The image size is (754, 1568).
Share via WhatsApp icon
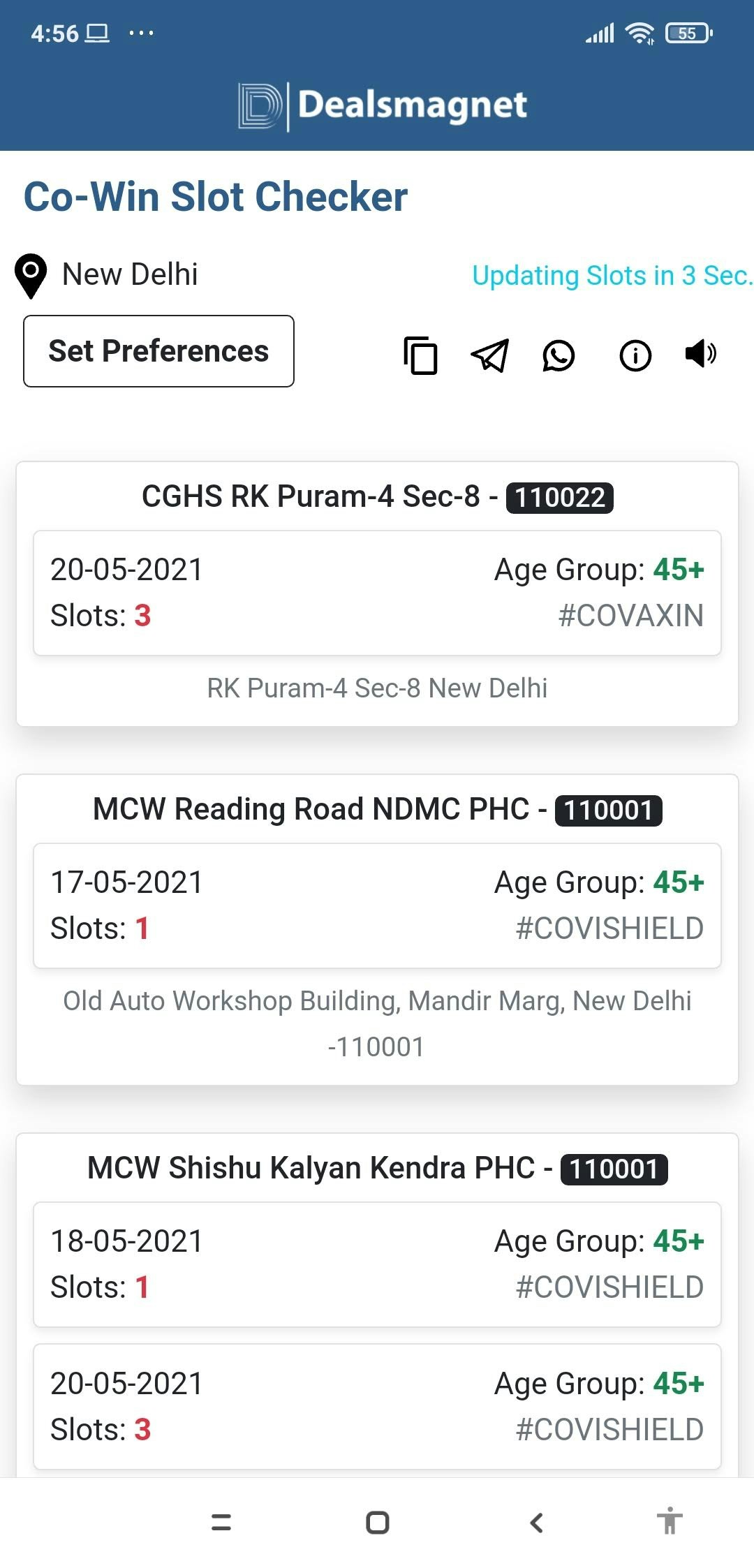point(559,355)
